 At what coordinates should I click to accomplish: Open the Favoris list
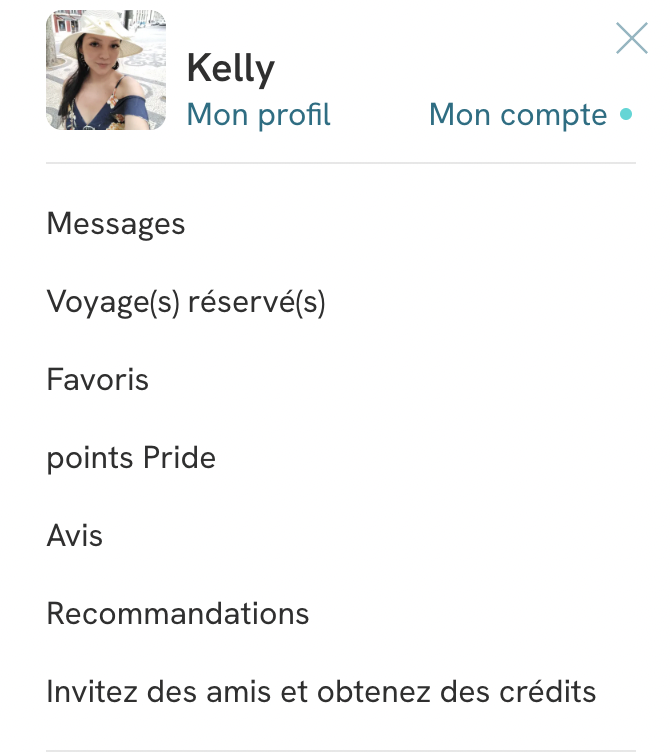point(98,380)
